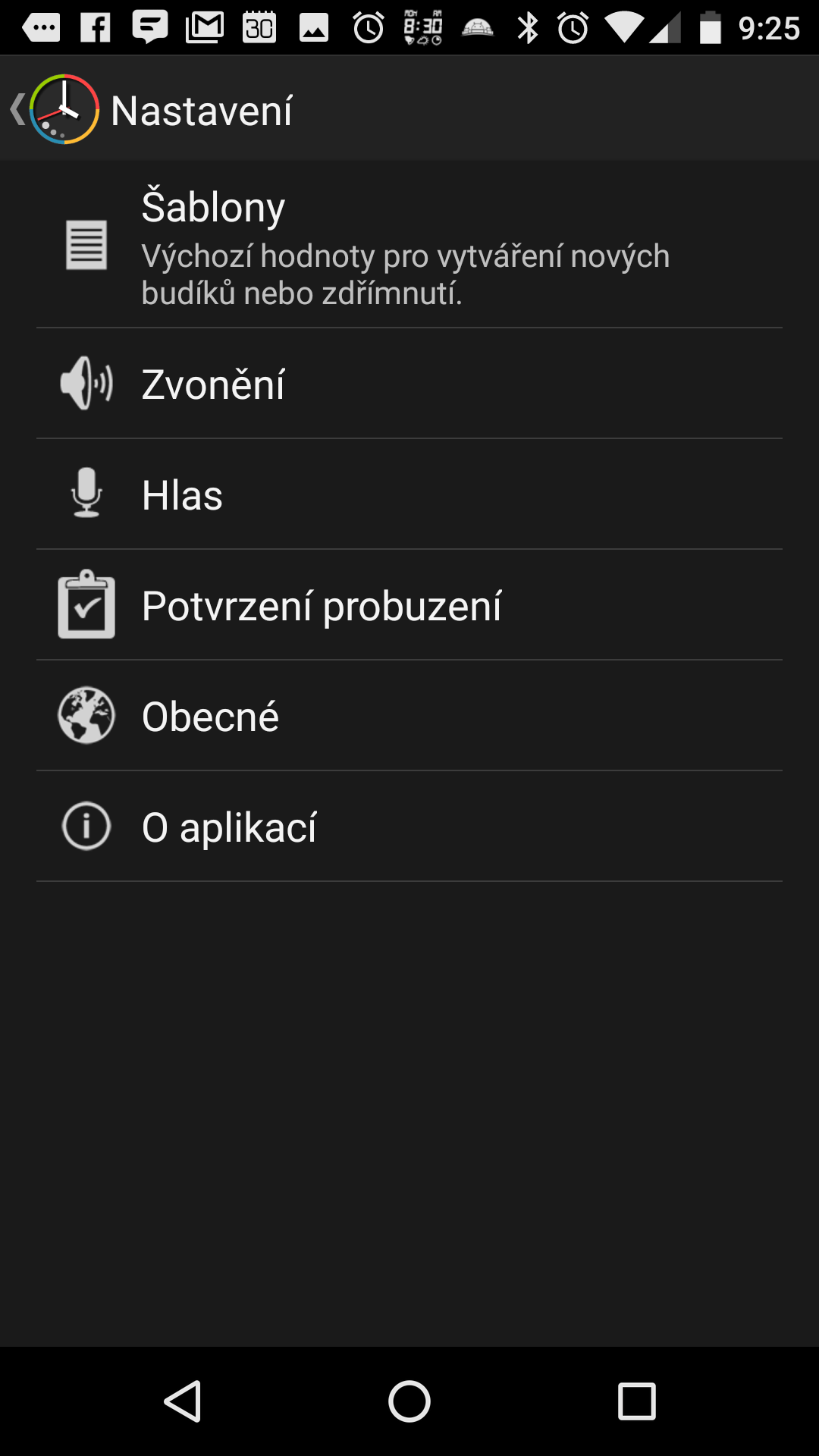The width and height of the screenshot is (819, 1456).
Task: Open Potvrzení probuzení settings
Action: tap(409, 605)
